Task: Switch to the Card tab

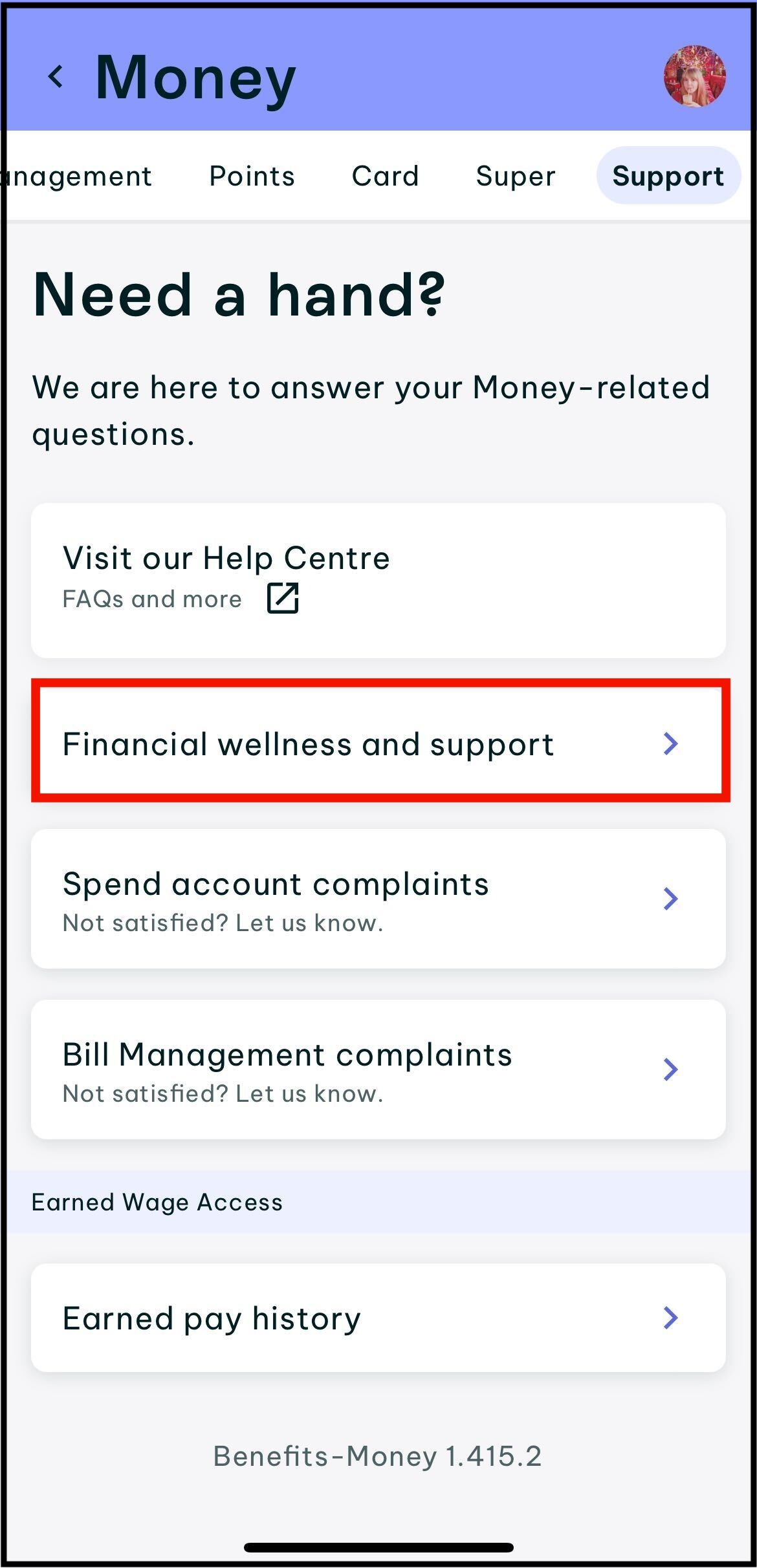Action: click(x=385, y=176)
